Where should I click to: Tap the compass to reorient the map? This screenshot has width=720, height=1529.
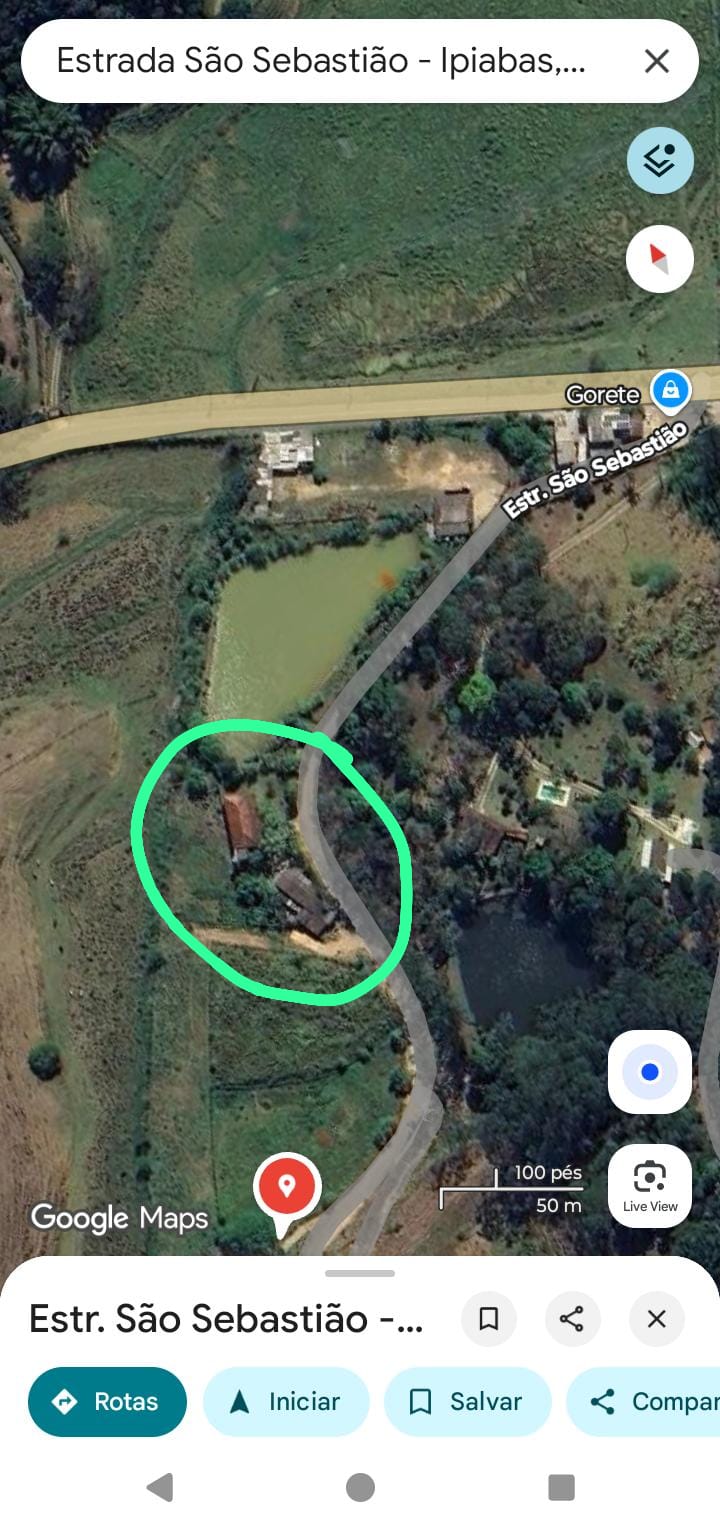pyautogui.click(x=660, y=259)
